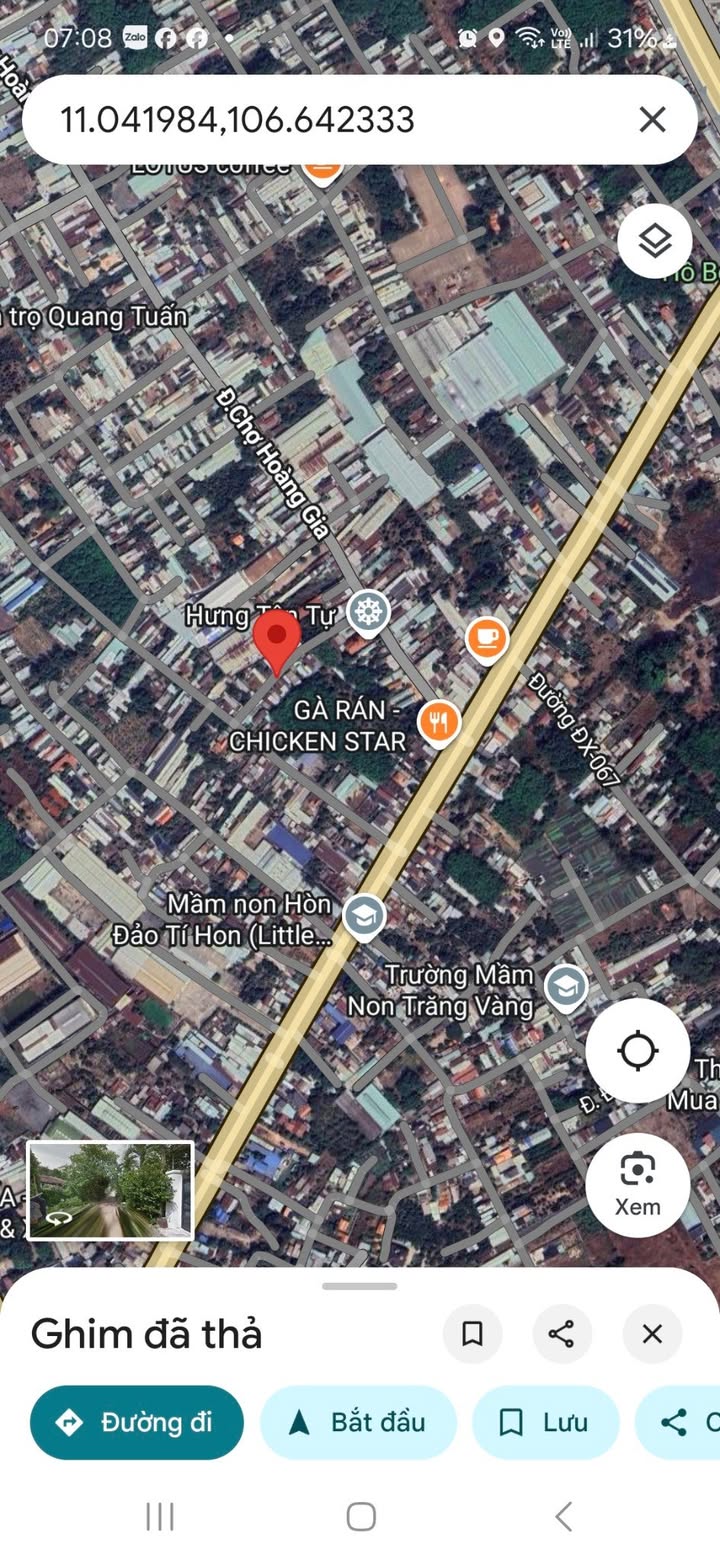720x1560 pixels.
Task: Open the map layers selector
Action: click(654, 241)
